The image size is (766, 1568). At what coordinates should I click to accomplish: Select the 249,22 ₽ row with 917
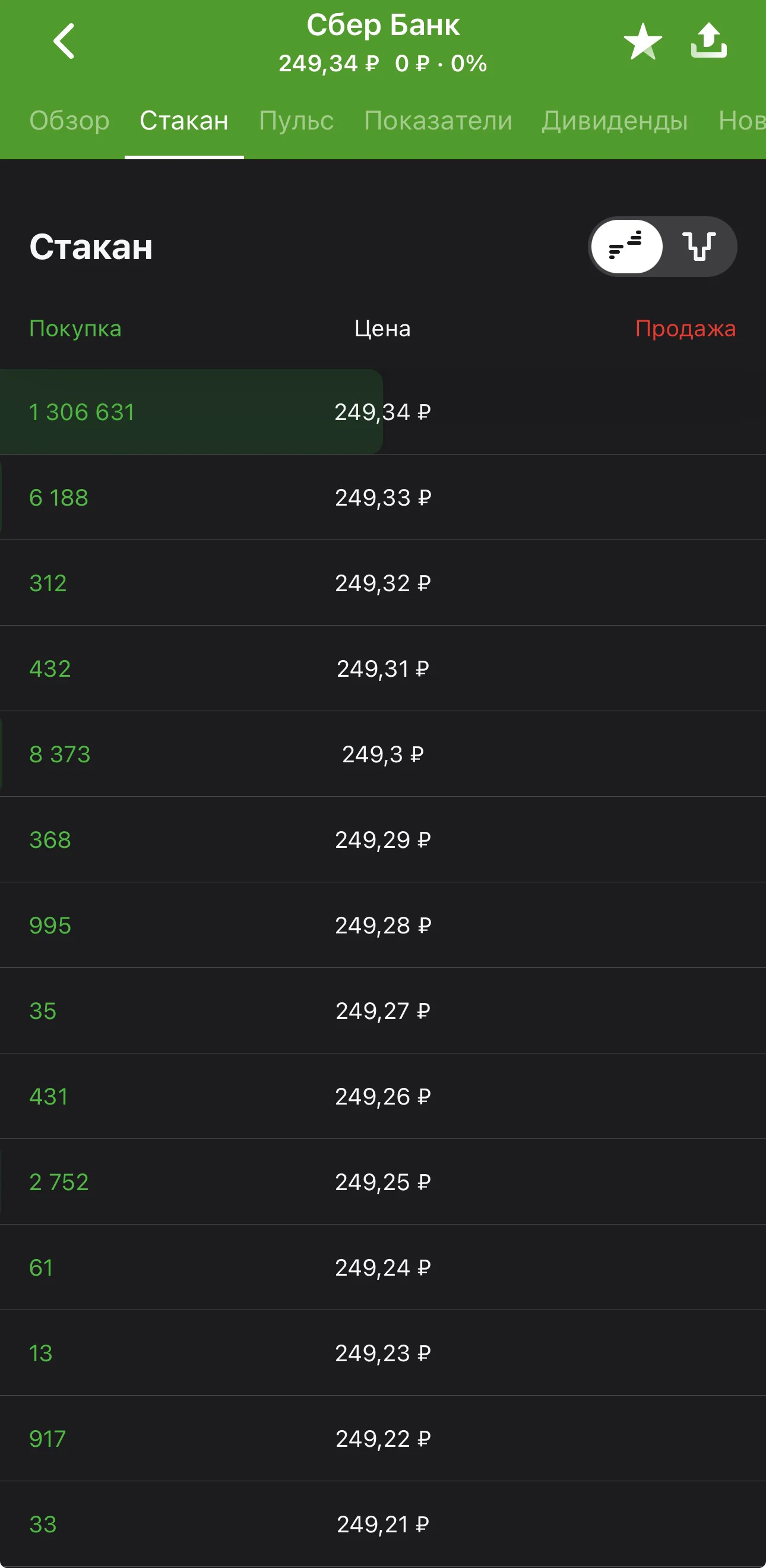coord(382,1439)
